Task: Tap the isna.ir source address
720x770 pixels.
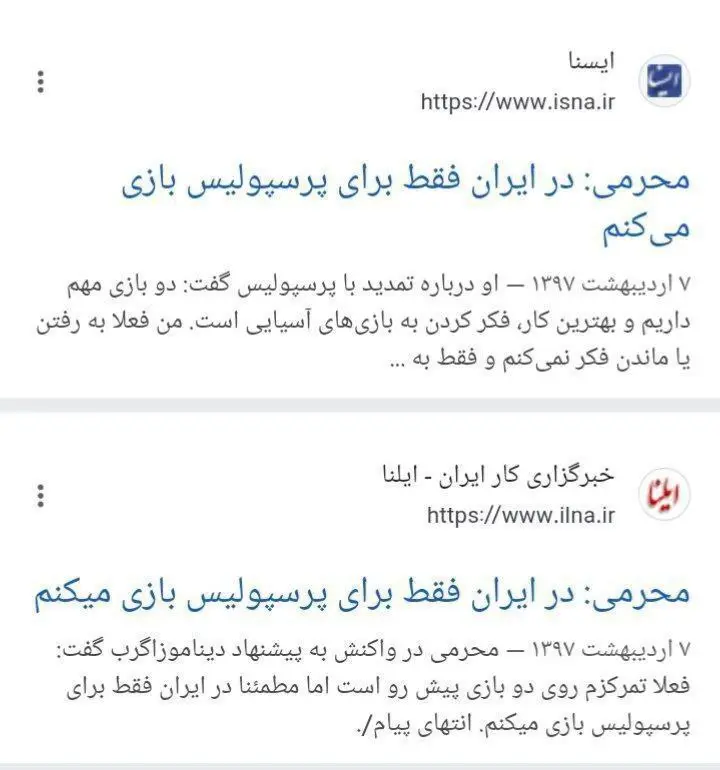Action: coord(517,101)
